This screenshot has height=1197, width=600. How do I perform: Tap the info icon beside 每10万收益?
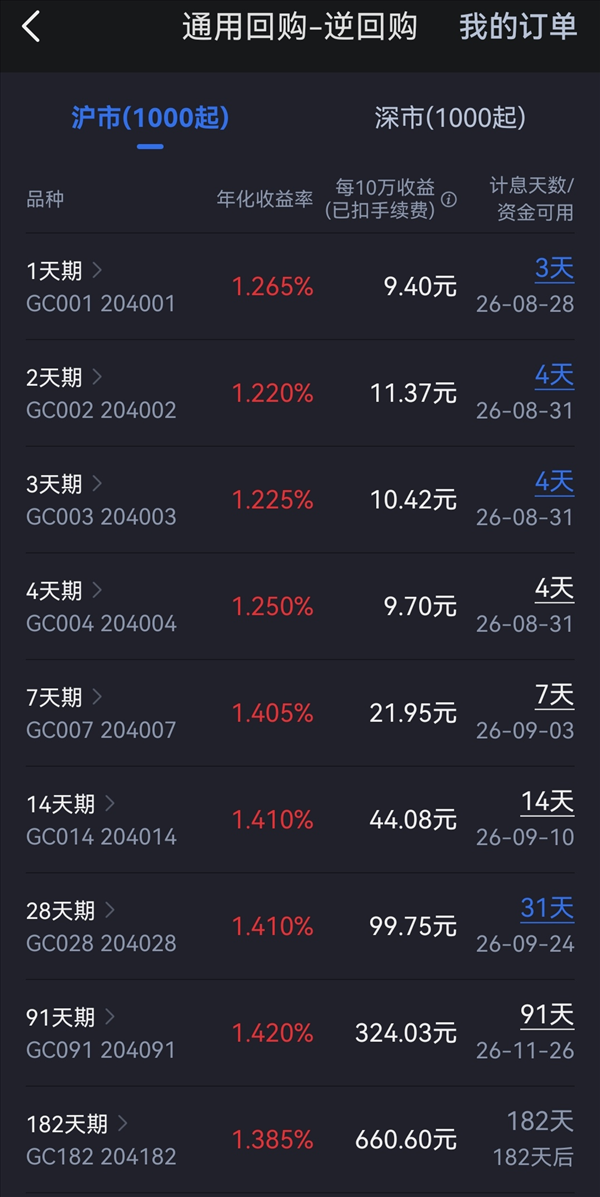pyautogui.click(x=450, y=200)
